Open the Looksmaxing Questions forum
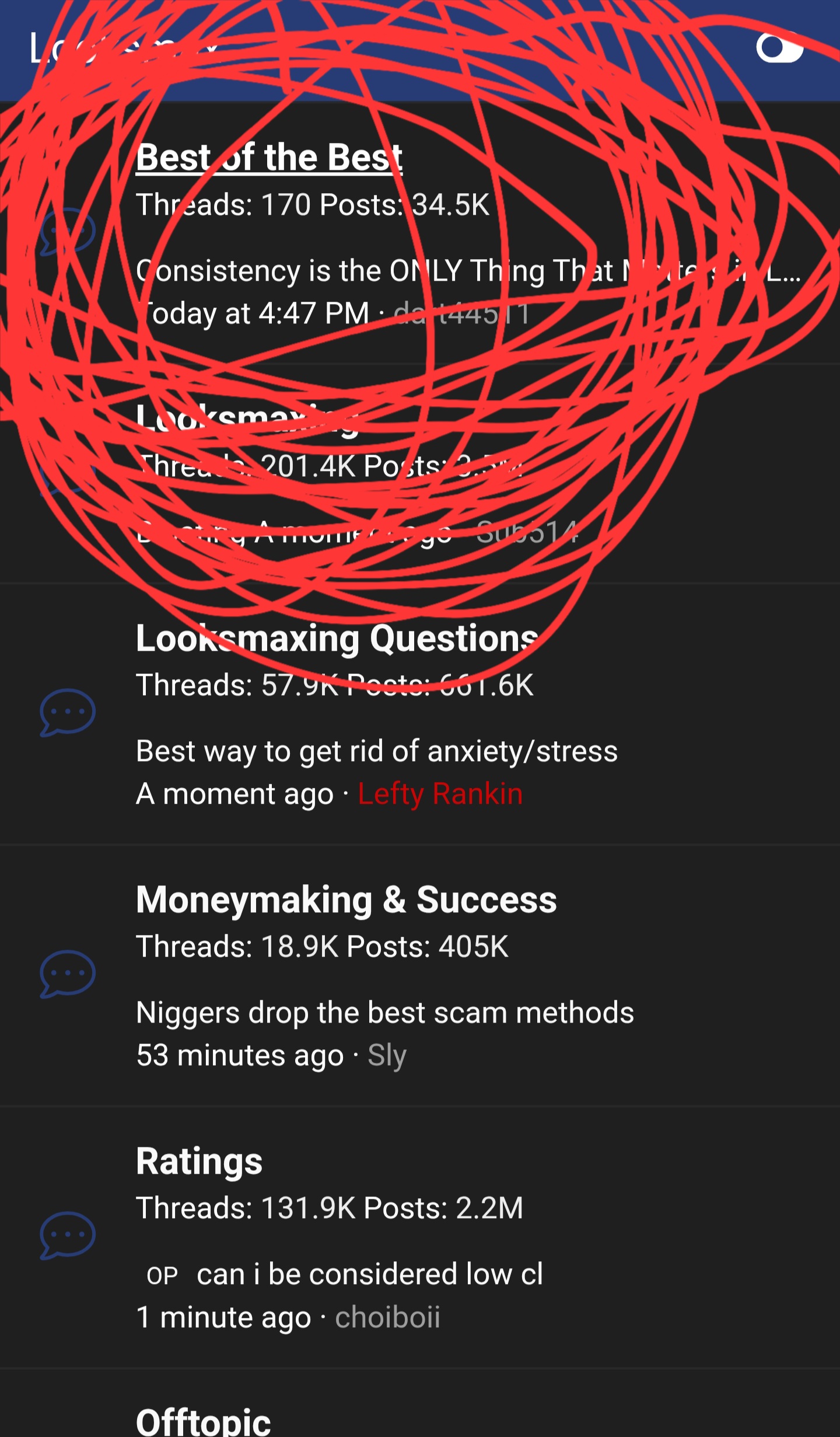Viewport: 840px width, 1437px height. pos(337,638)
